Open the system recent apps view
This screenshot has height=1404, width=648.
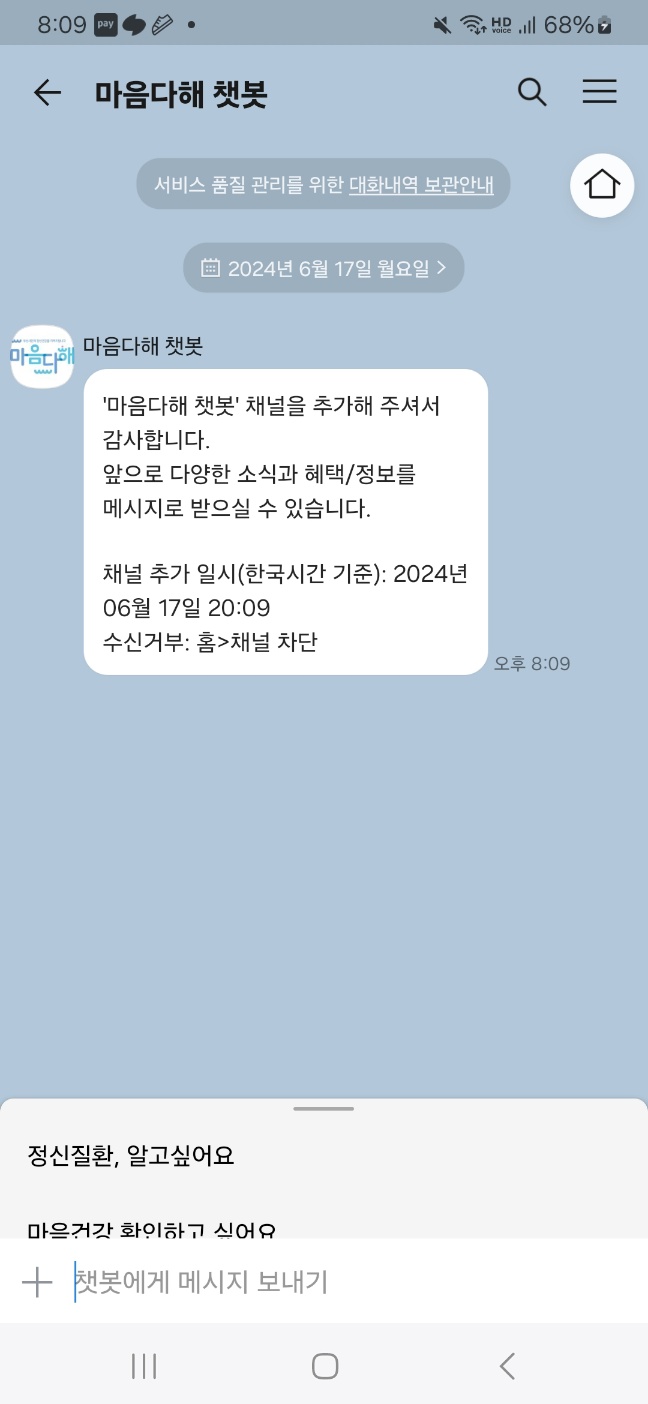(144, 1366)
